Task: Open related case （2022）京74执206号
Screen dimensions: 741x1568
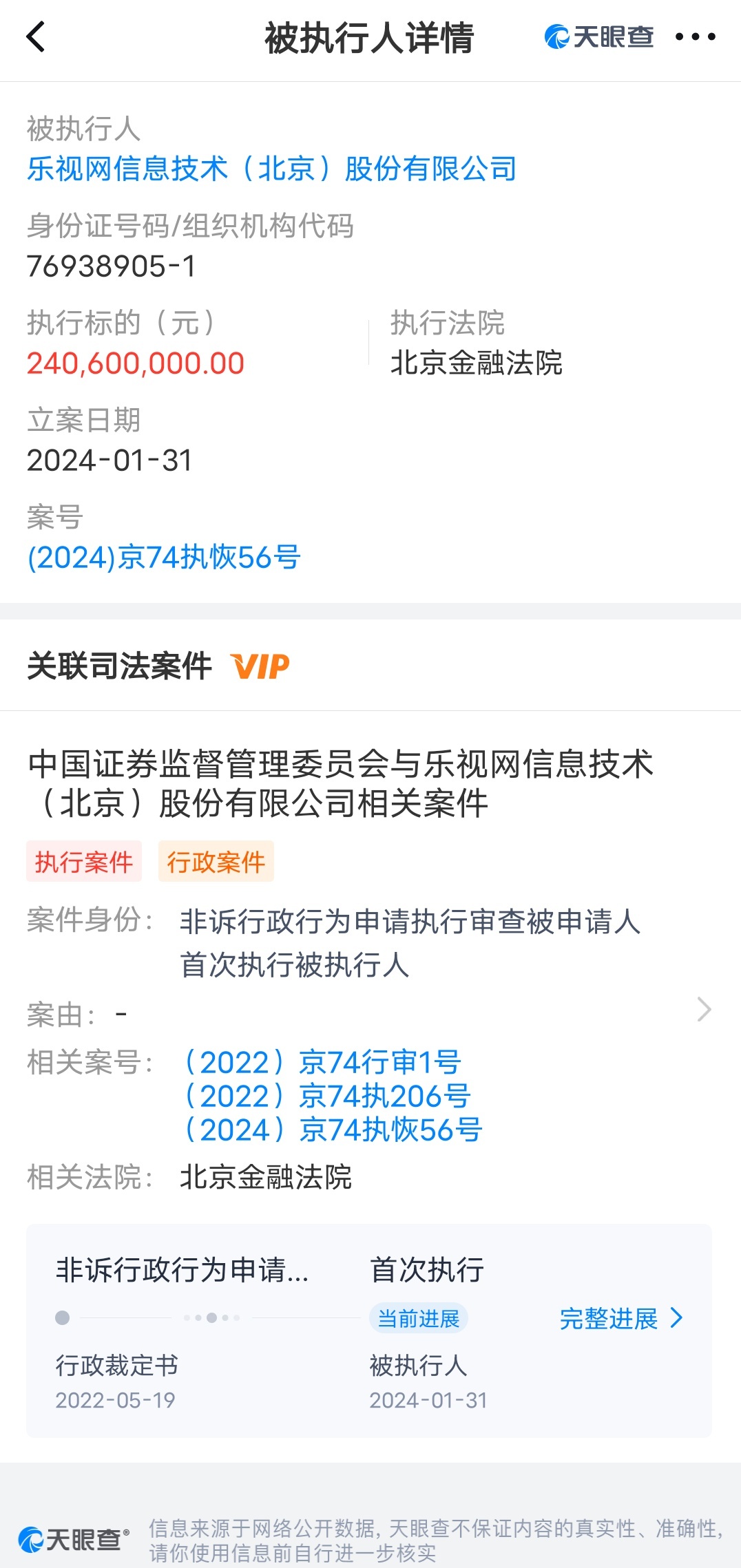Action: (326, 1096)
